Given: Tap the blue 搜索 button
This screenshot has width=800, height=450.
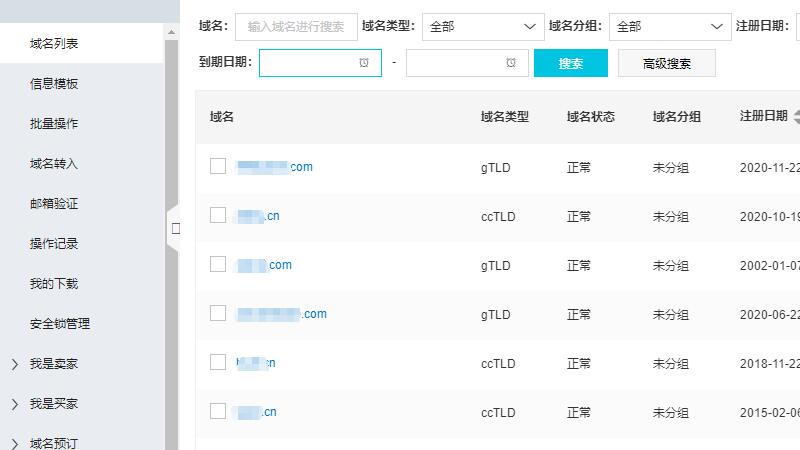Looking at the screenshot, I should click(570, 63).
